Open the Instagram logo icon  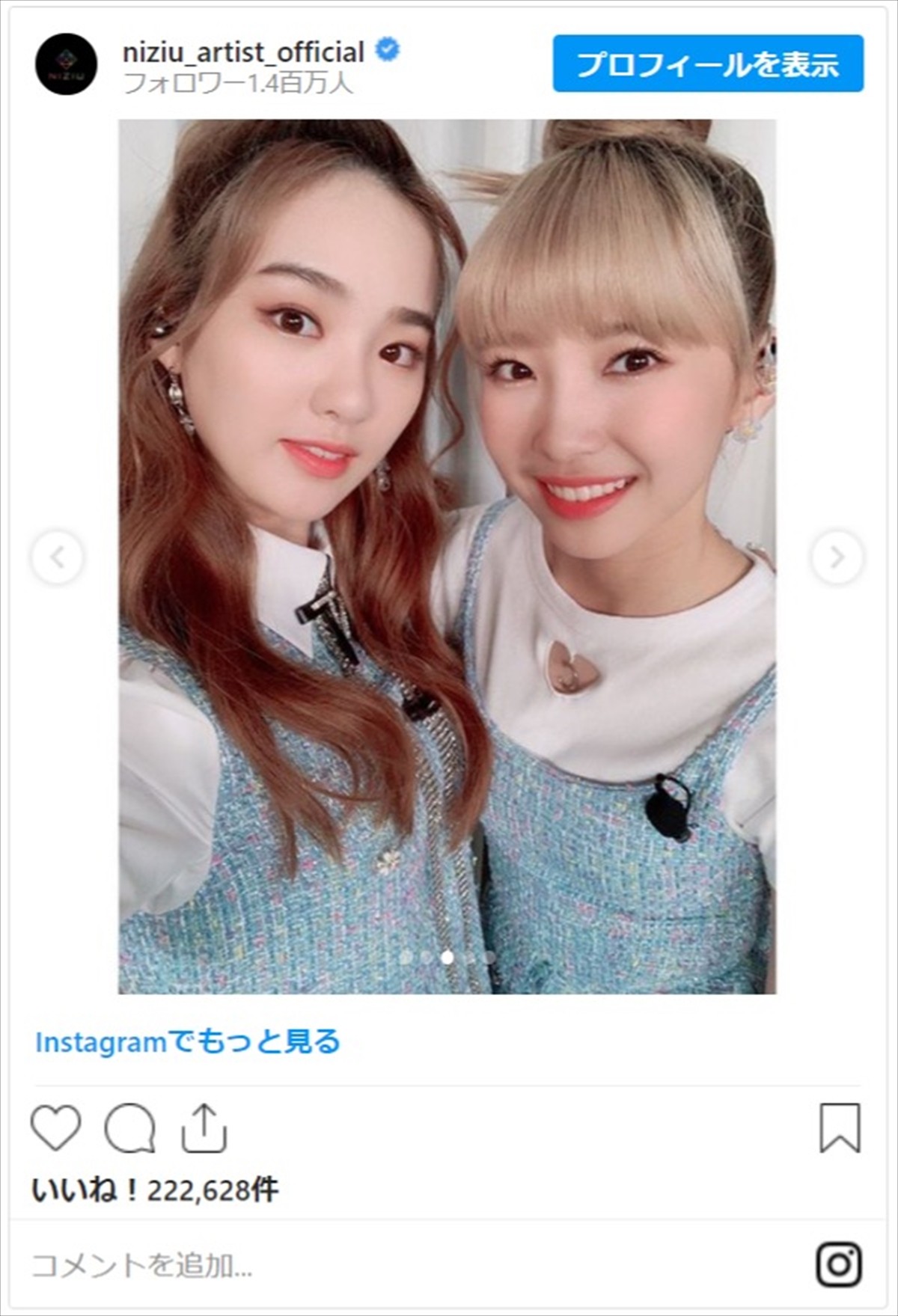838,1264
